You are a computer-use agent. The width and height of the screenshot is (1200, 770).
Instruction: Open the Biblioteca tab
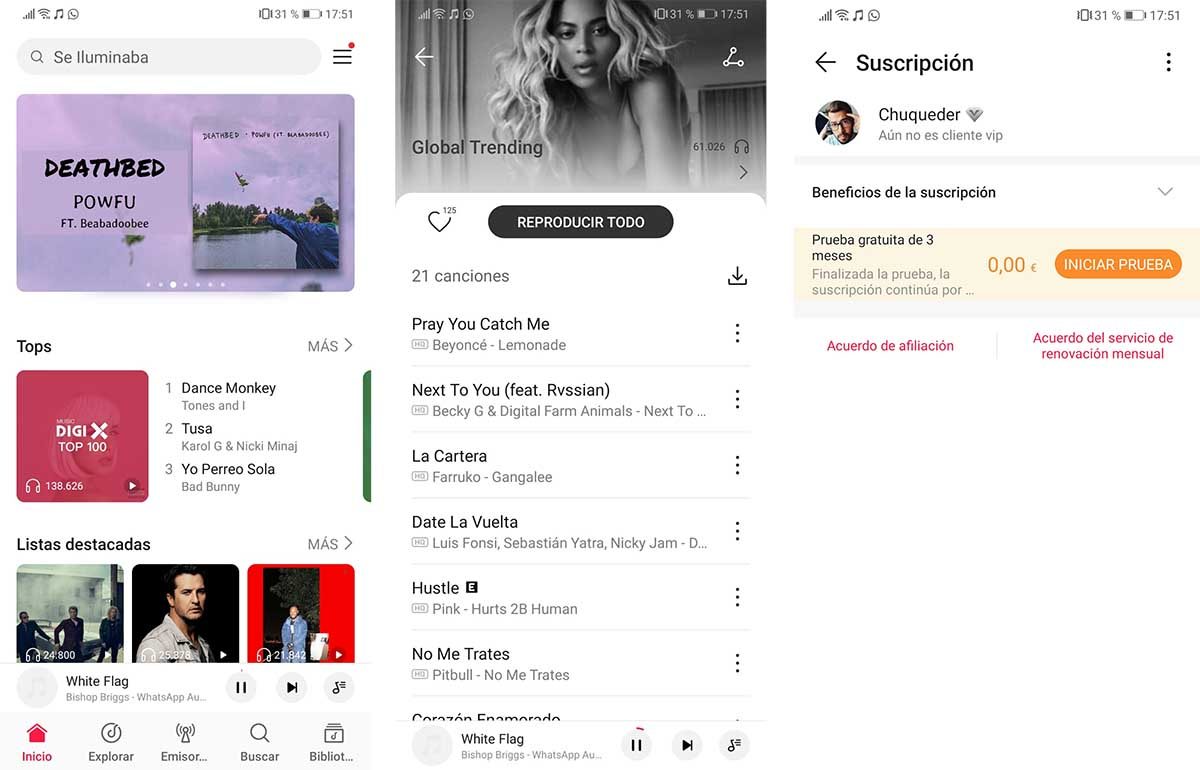coord(333,741)
